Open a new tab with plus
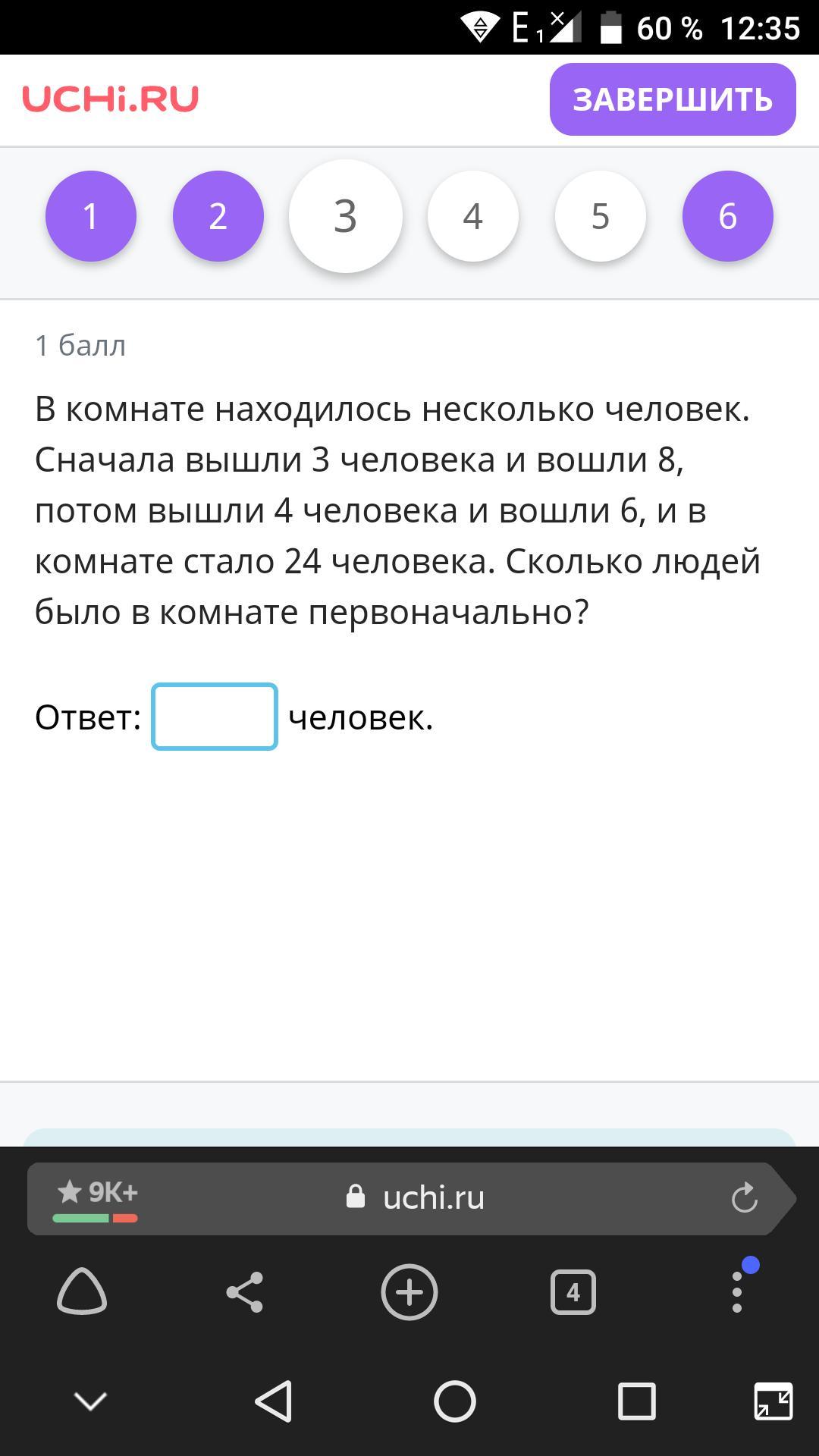This screenshot has height=1456, width=819. [409, 1291]
